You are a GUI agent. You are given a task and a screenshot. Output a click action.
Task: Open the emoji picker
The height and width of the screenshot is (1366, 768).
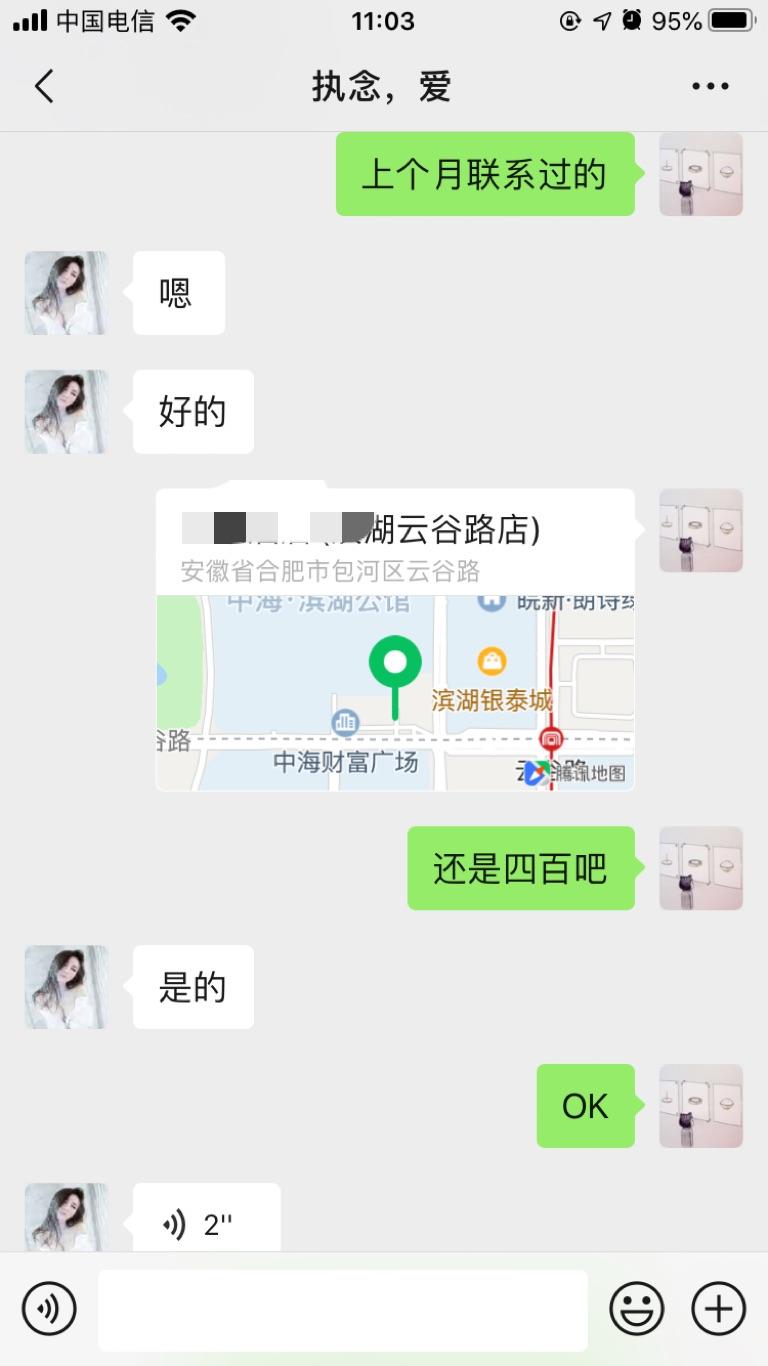coord(637,1308)
